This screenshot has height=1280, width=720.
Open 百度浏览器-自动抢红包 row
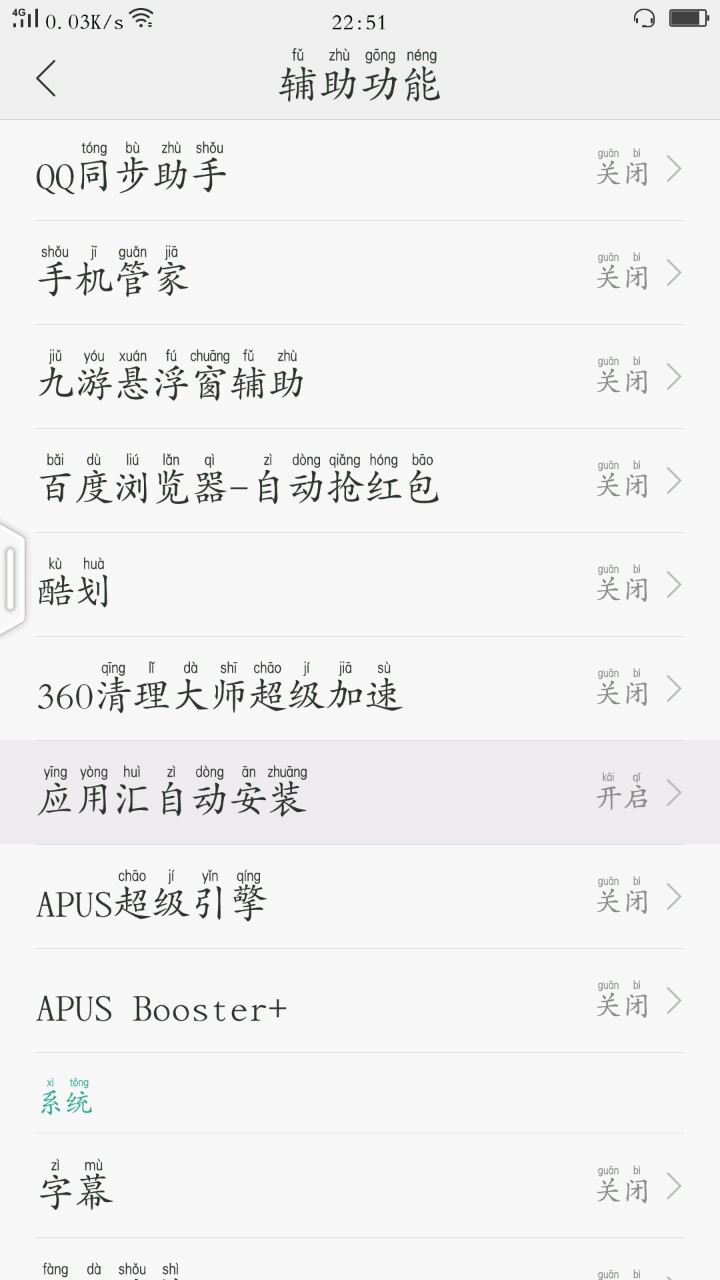pos(360,481)
